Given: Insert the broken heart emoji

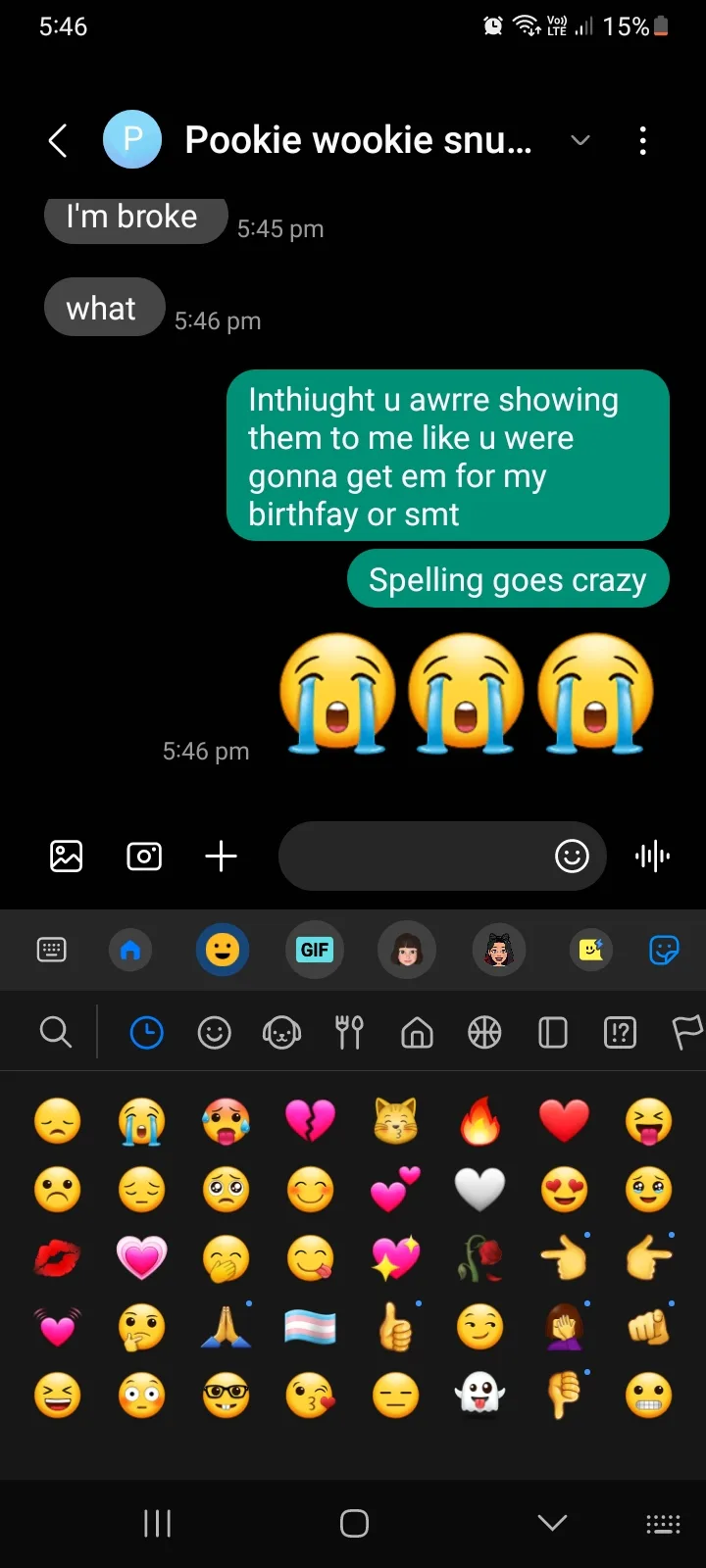Looking at the screenshot, I should (310, 1121).
